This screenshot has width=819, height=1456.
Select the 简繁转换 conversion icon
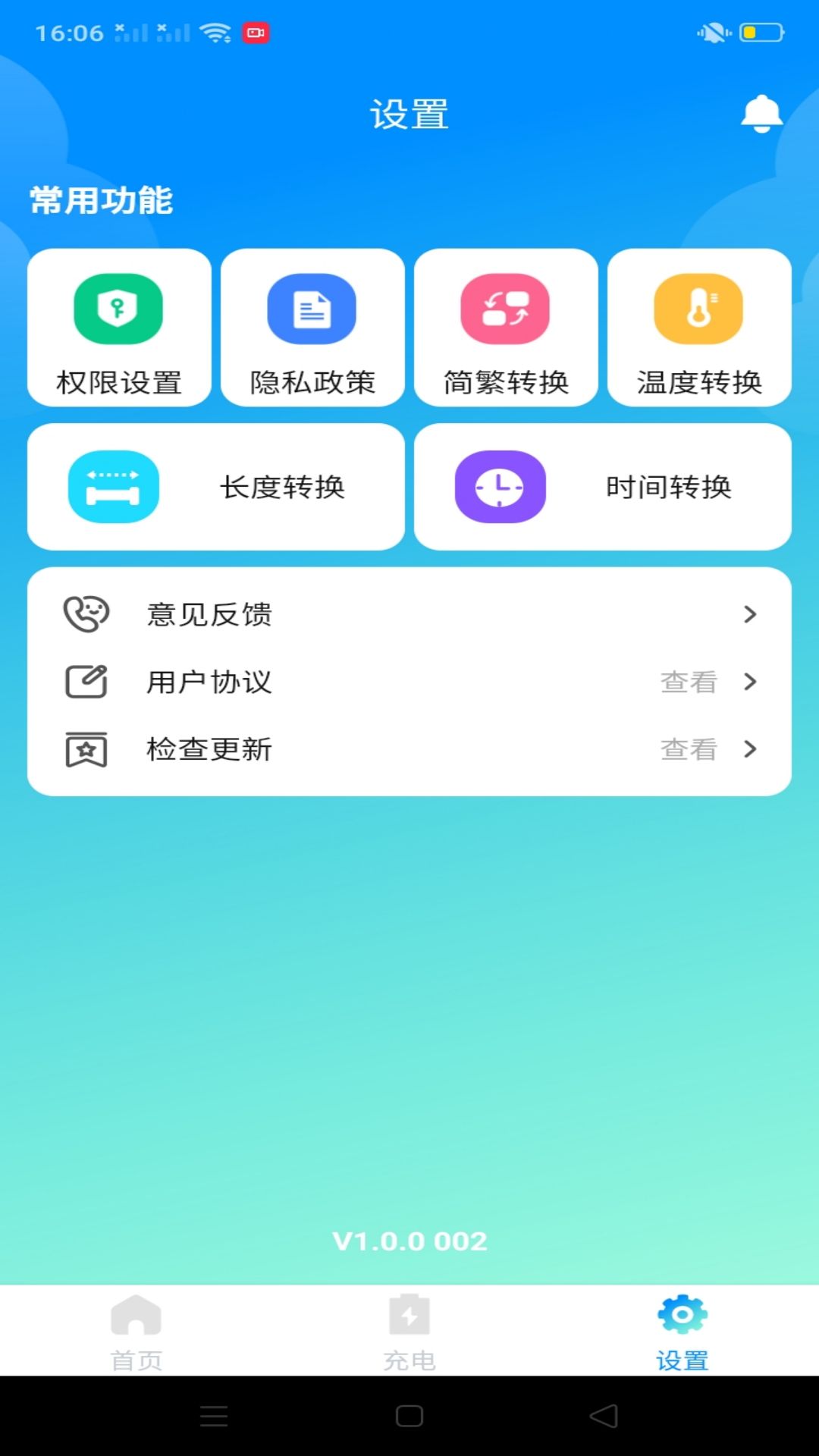507,309
